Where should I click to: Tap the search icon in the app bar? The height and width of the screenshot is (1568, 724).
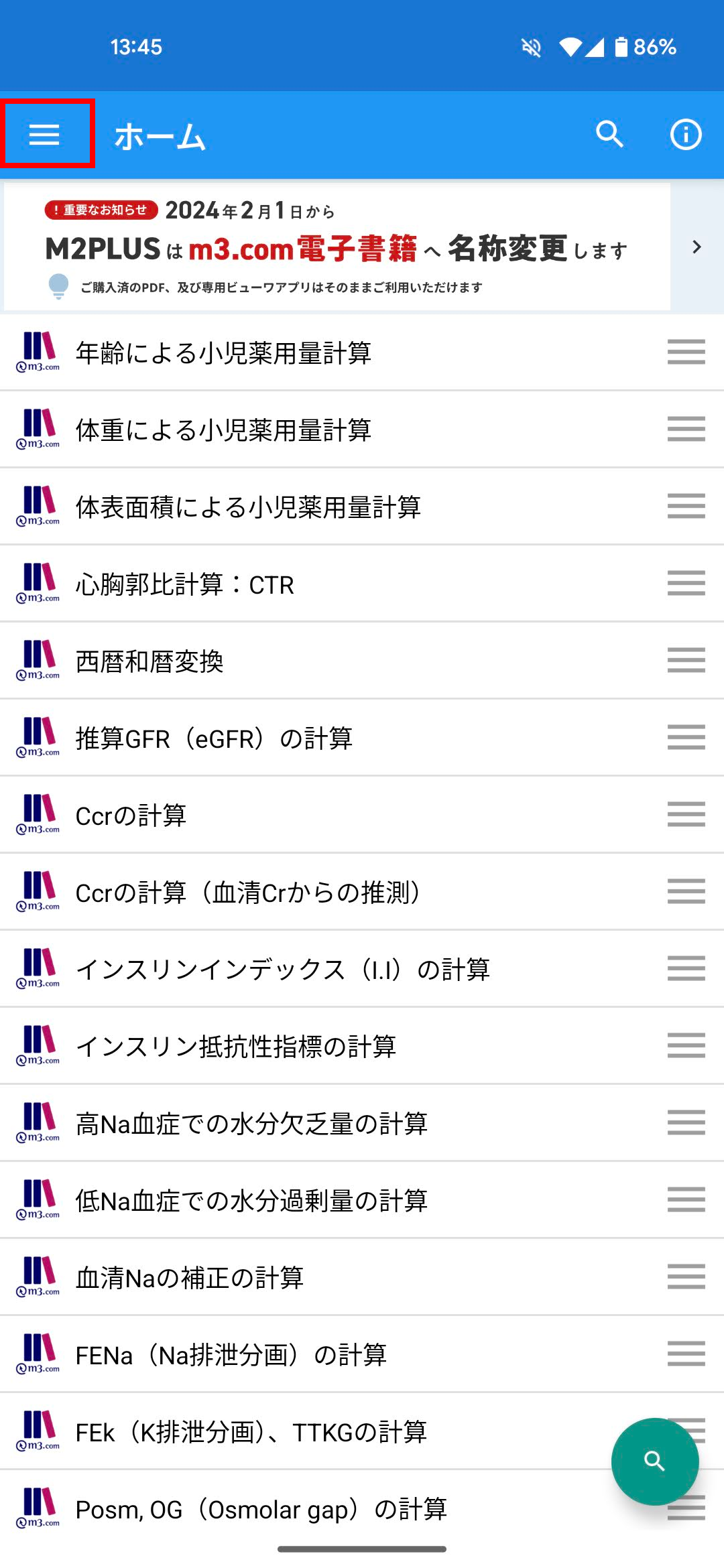[609, 135]
